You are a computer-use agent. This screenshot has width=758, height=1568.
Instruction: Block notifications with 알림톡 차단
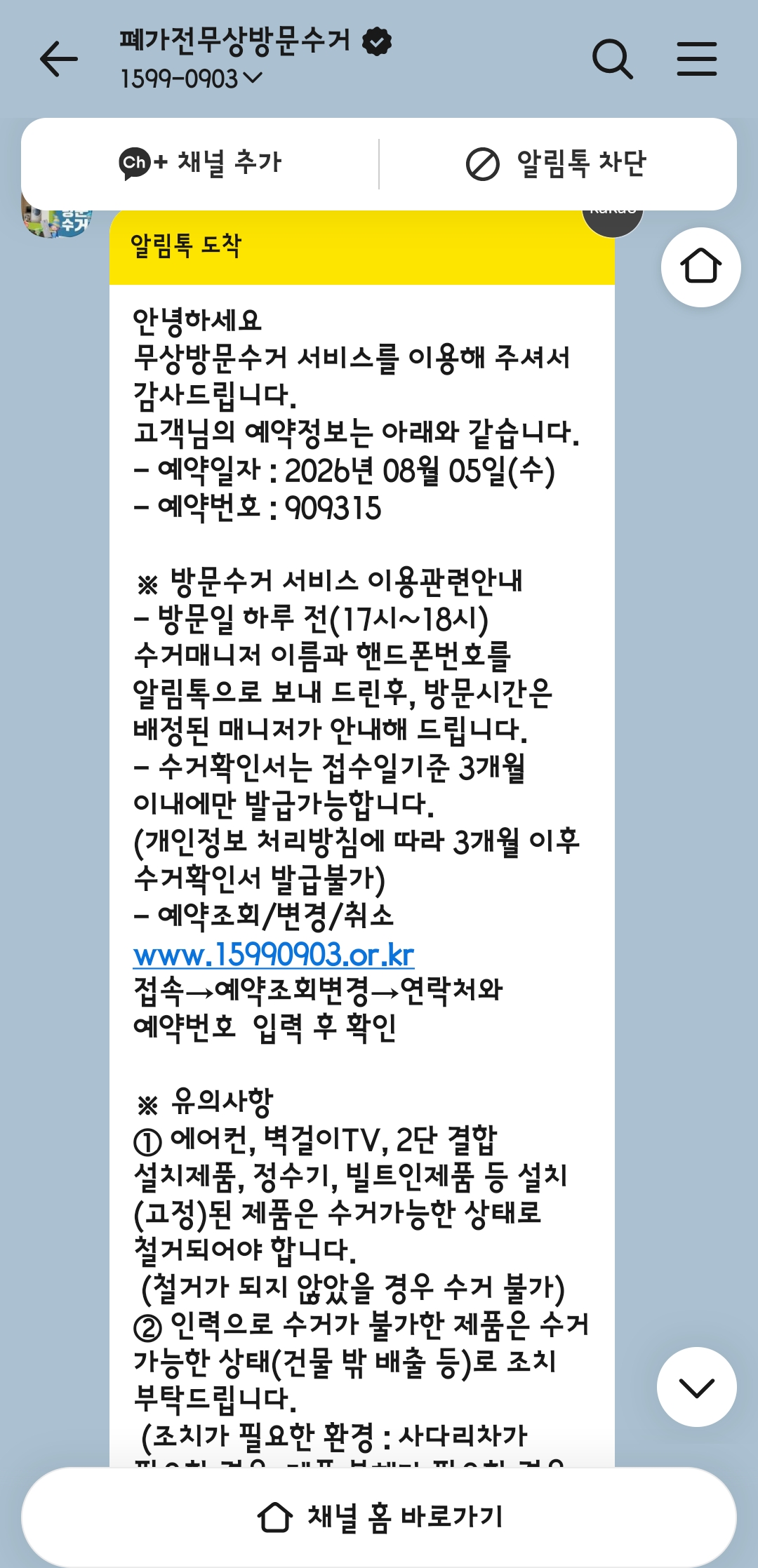tap(556, 163)
